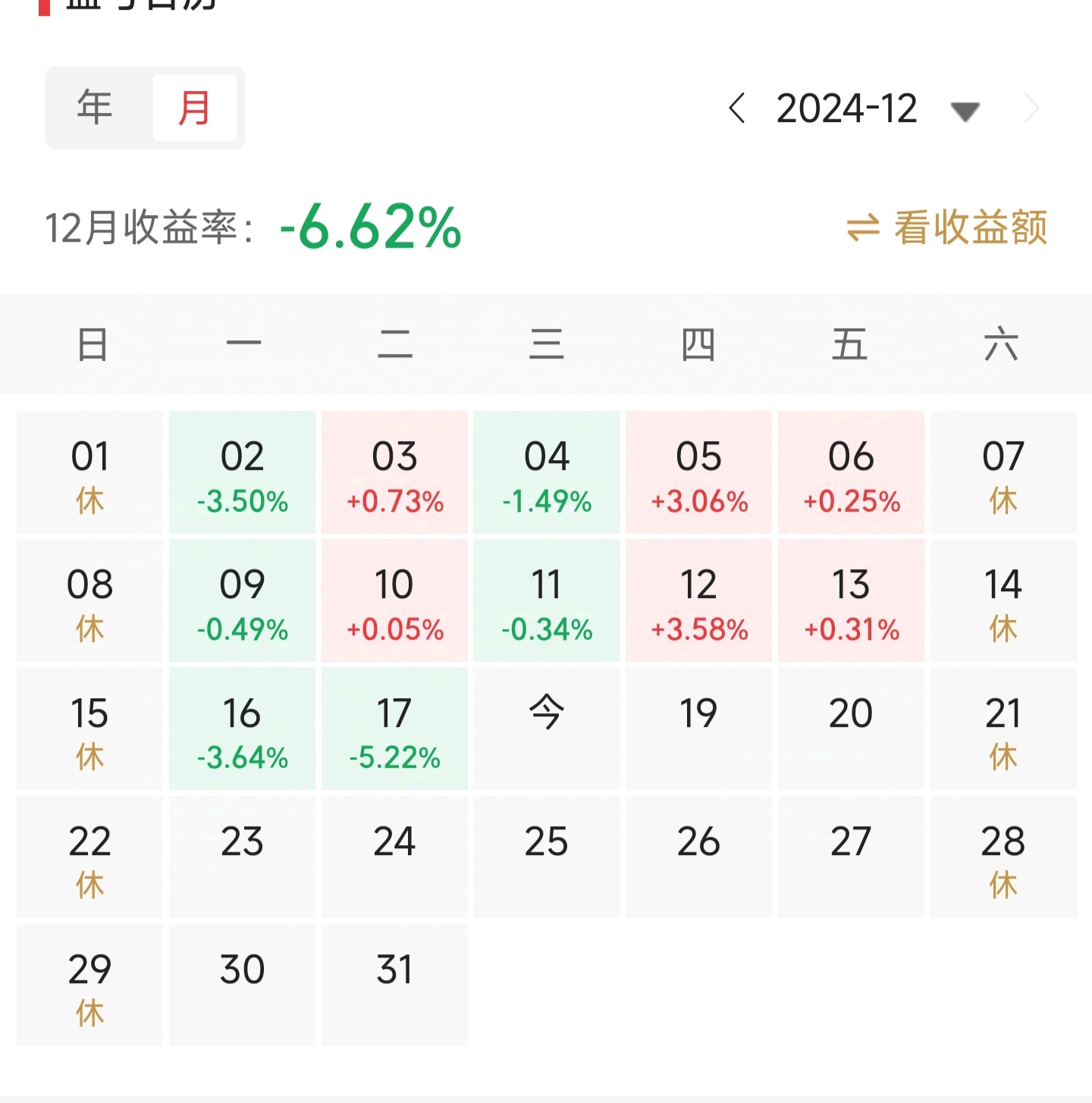The height and width of the screenshot is (1103, 1092).
Task: Select December 17 showing -5.22%
Action: pos(394,729)
